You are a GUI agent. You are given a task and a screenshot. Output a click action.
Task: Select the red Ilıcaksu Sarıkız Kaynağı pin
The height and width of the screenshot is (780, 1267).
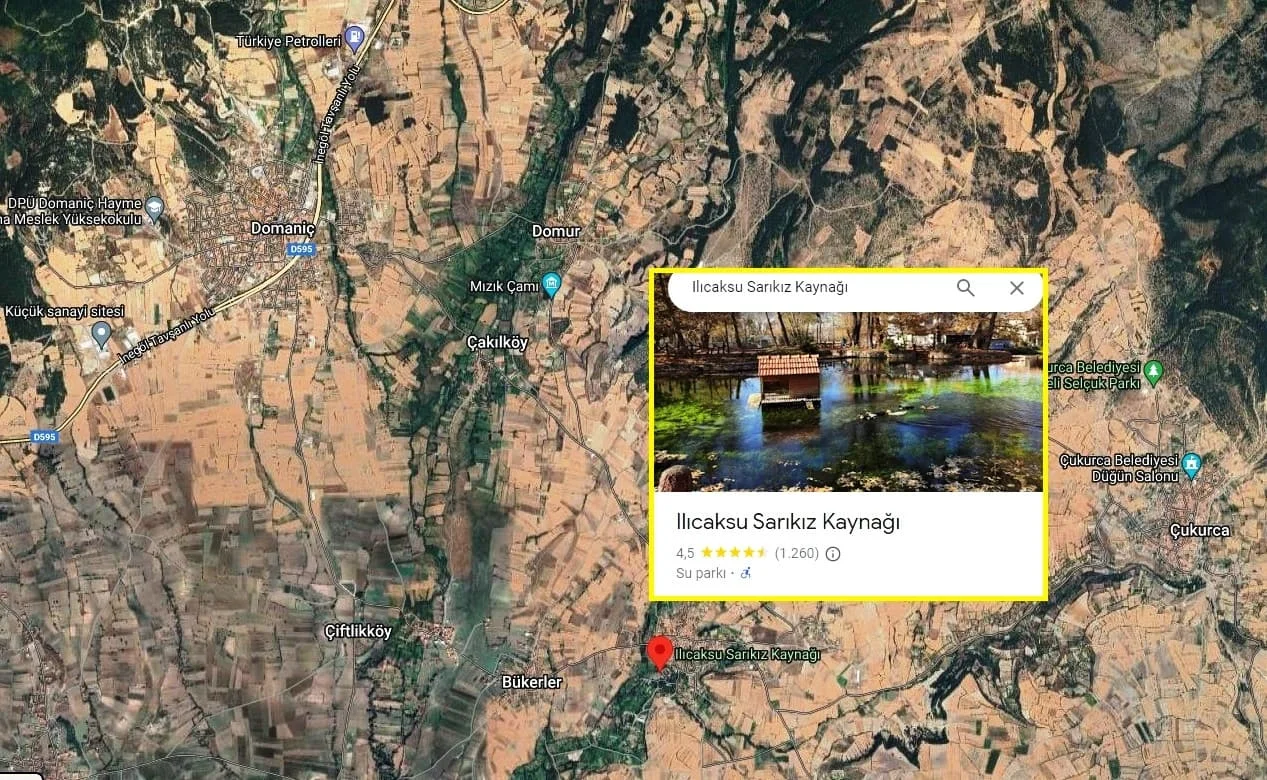click(659, 652)
